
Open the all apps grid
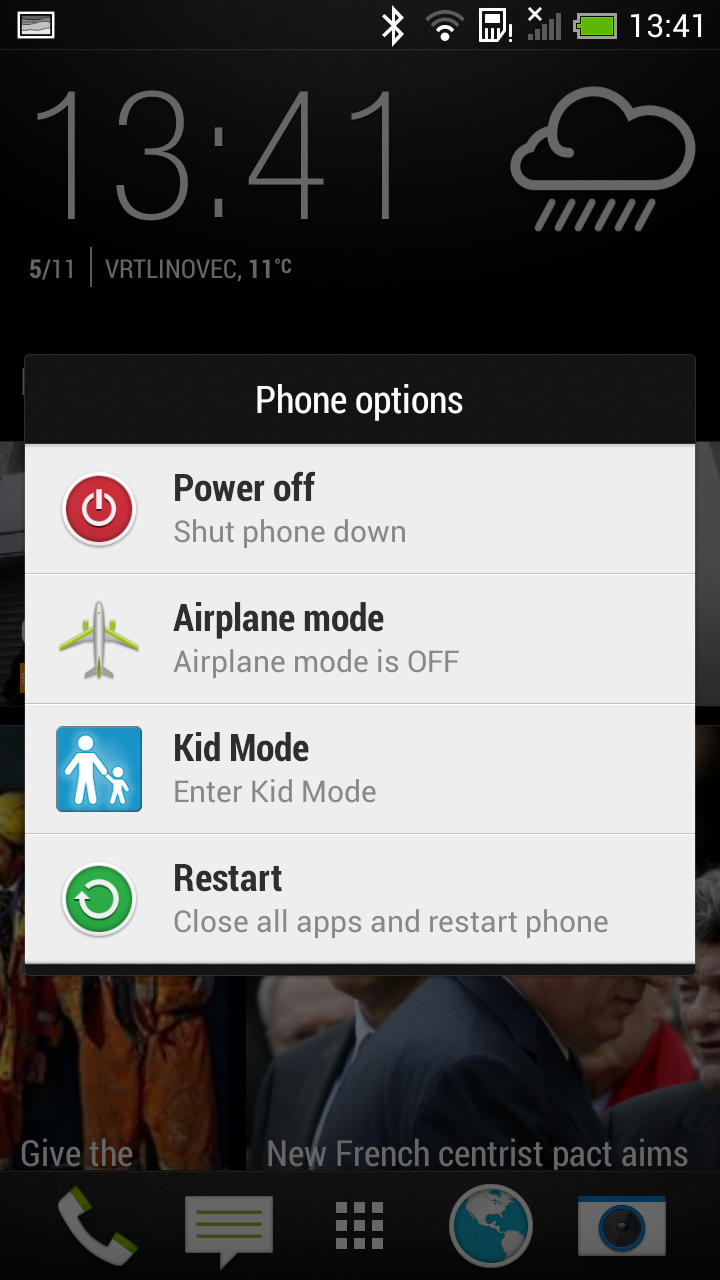pos(360,1226)
